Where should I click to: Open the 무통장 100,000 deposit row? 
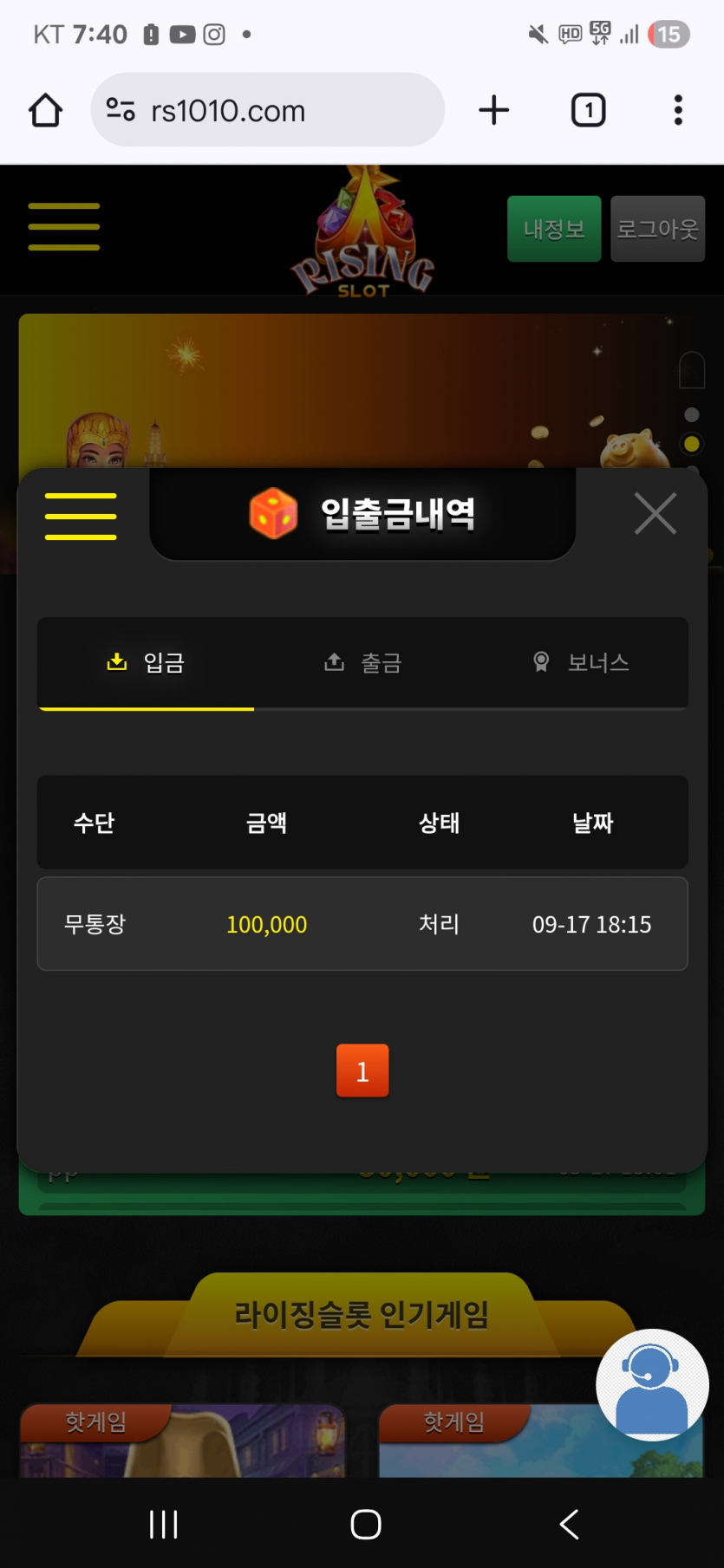362,924
